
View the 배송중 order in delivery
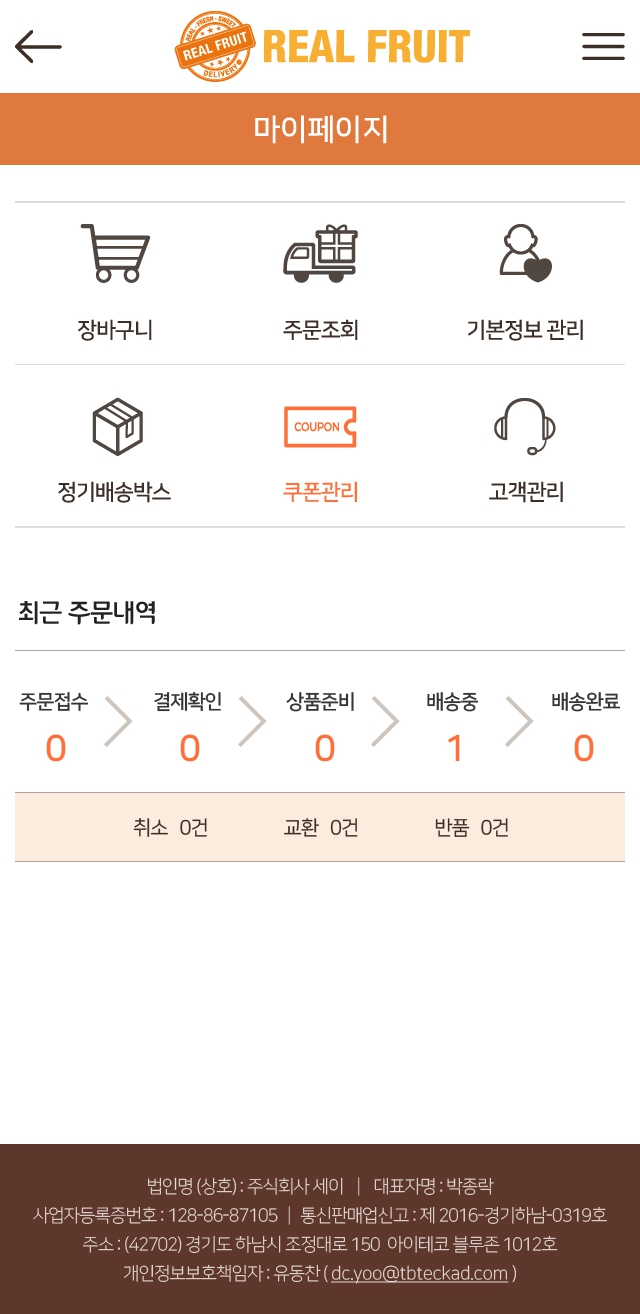click(x=454, y=727)
